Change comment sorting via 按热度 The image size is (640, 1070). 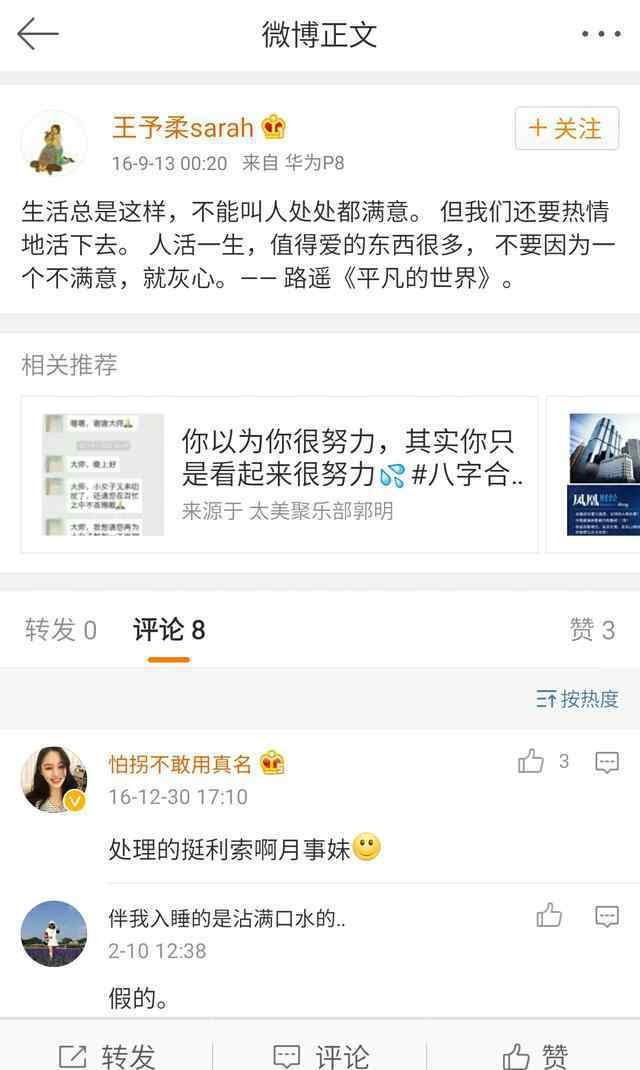point(577,699)
